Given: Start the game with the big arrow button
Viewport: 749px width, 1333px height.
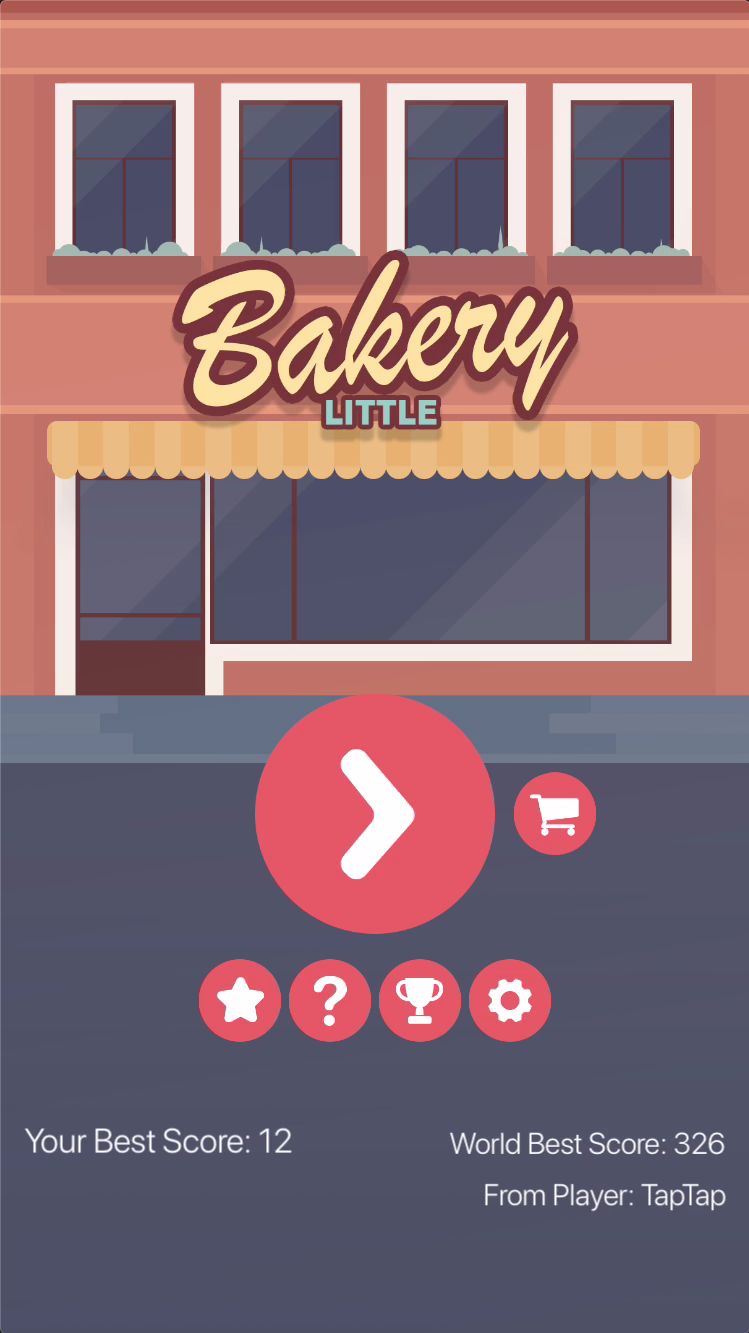Looking at the screenshot, I should (x=375, y=814).
